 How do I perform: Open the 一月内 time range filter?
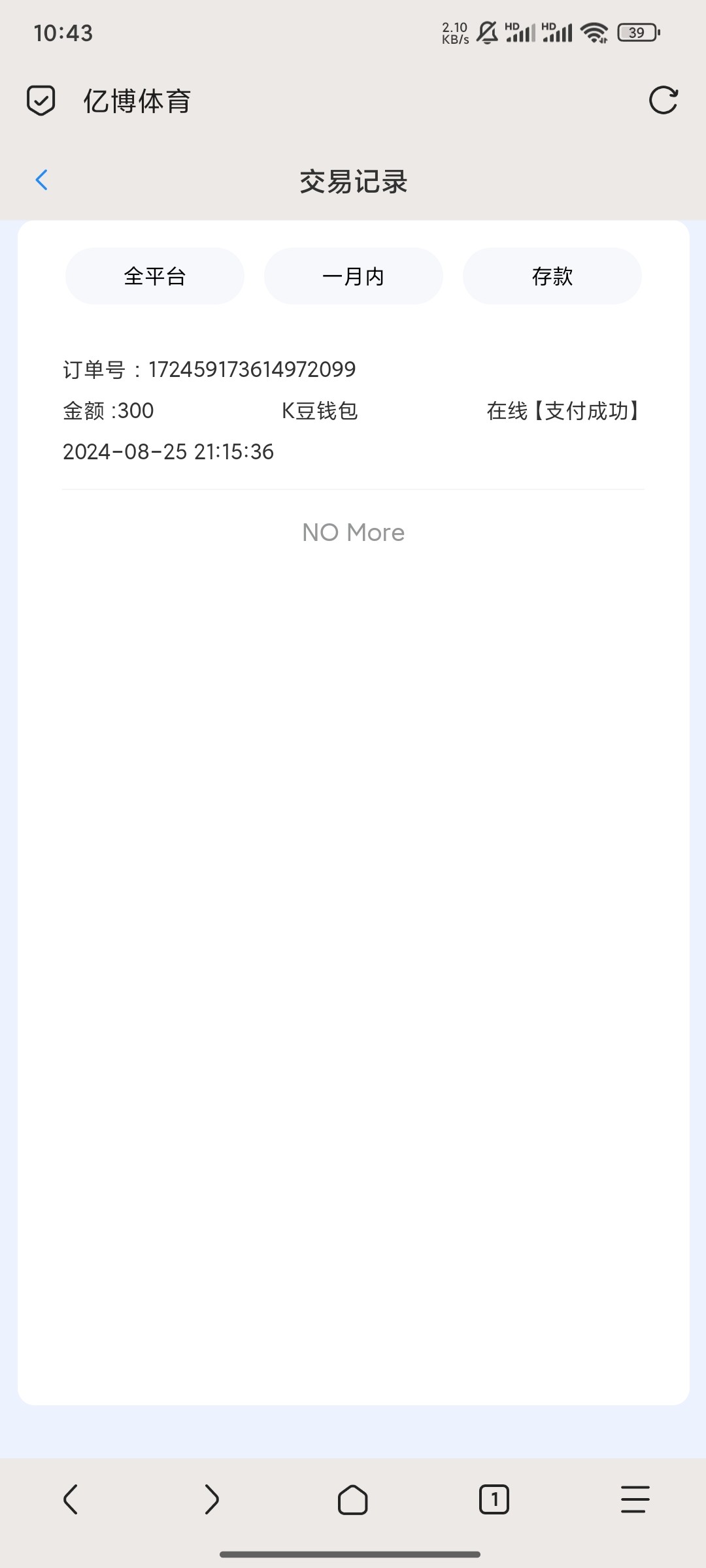pos(354,276)
